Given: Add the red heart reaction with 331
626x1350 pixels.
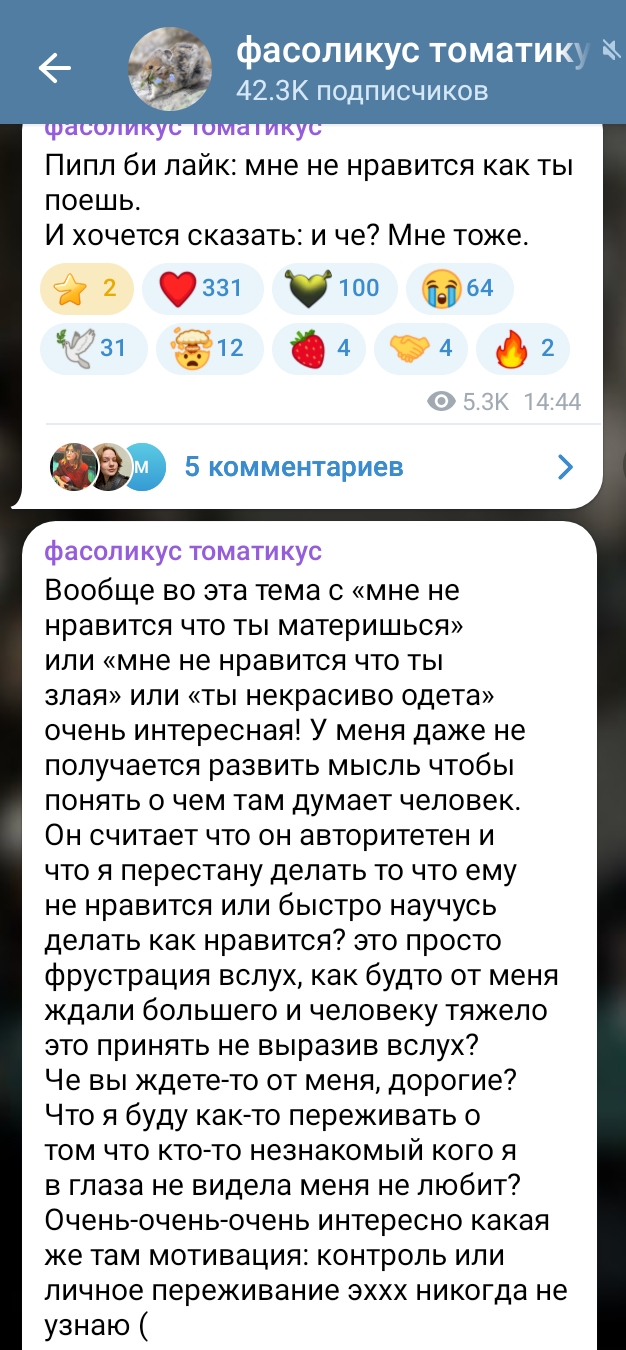Looking at the screenshot, I should pos(203,288).
